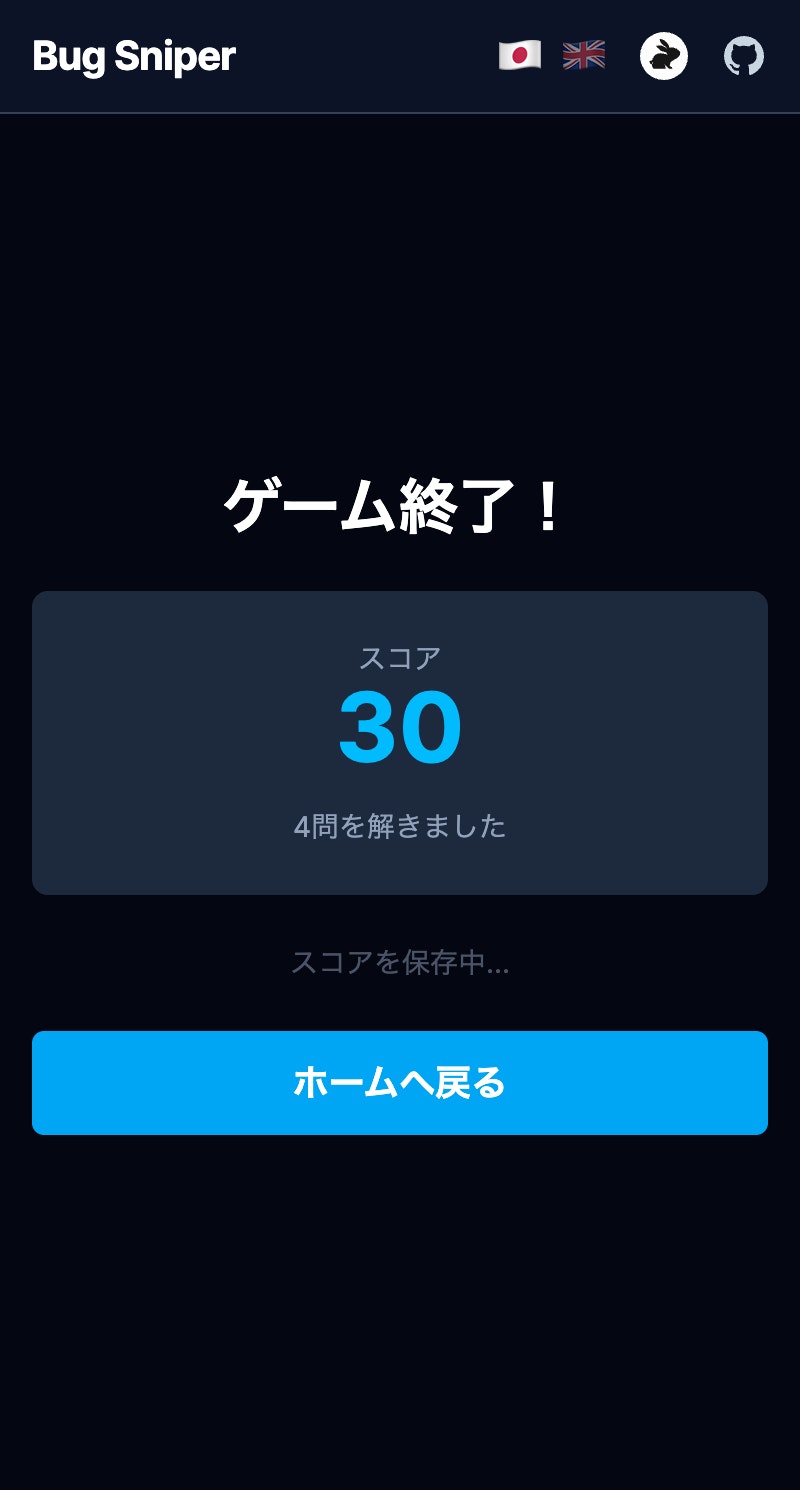Viewport: 800px width, 1490px height.
Task: Tap the ホームへ戻る button
Action: pyautogui.click(x=400, y=1083)
